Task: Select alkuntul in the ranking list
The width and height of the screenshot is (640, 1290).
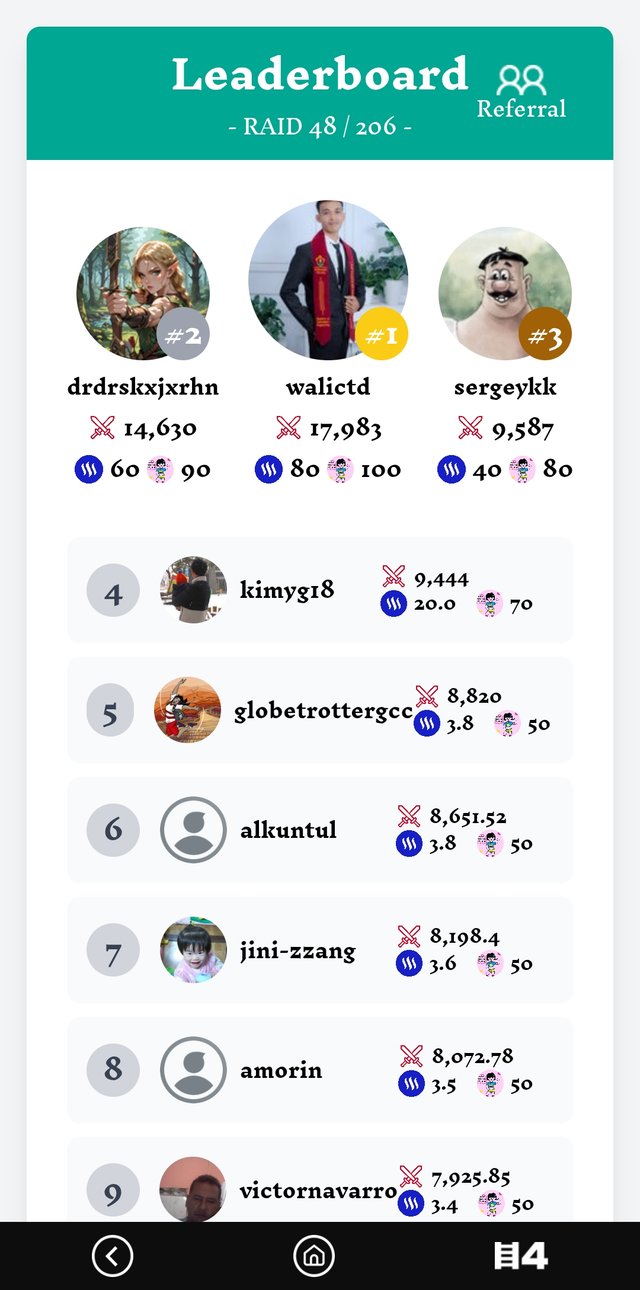Action: click(320, 830)
